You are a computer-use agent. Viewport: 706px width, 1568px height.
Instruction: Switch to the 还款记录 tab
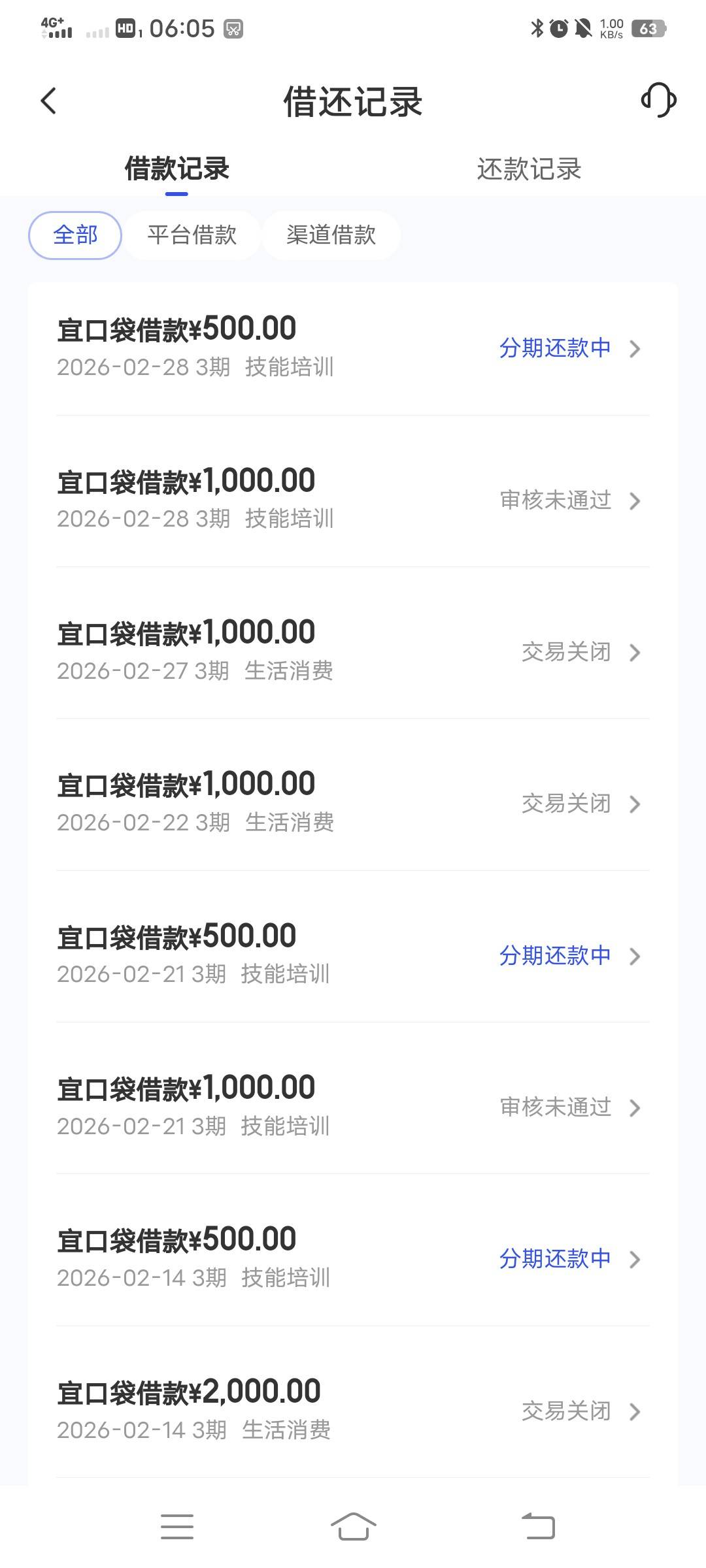coord(529,169)
